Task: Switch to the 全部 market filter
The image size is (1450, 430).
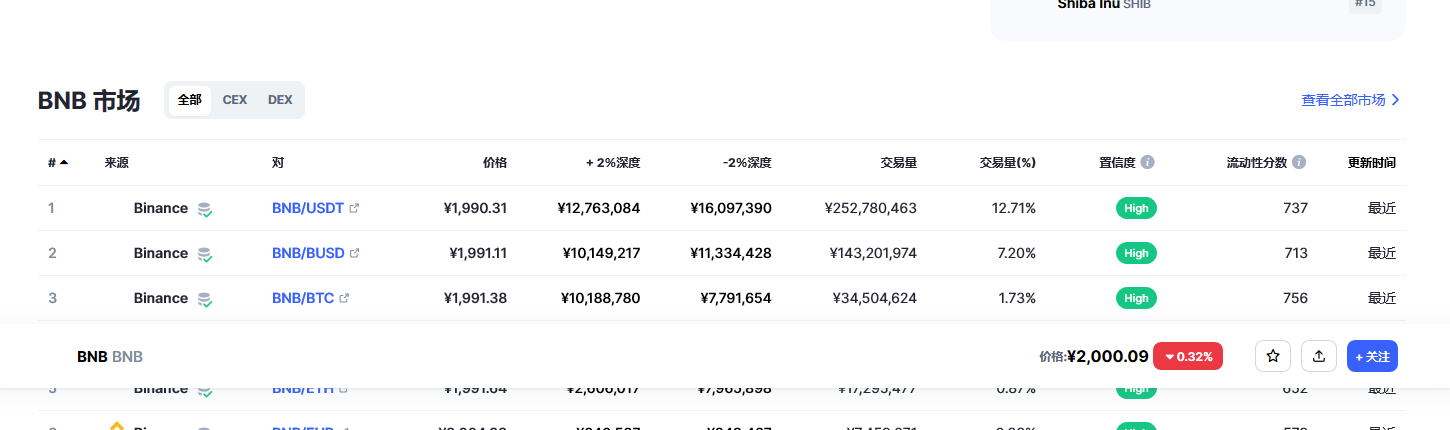Action: point(190,100)
